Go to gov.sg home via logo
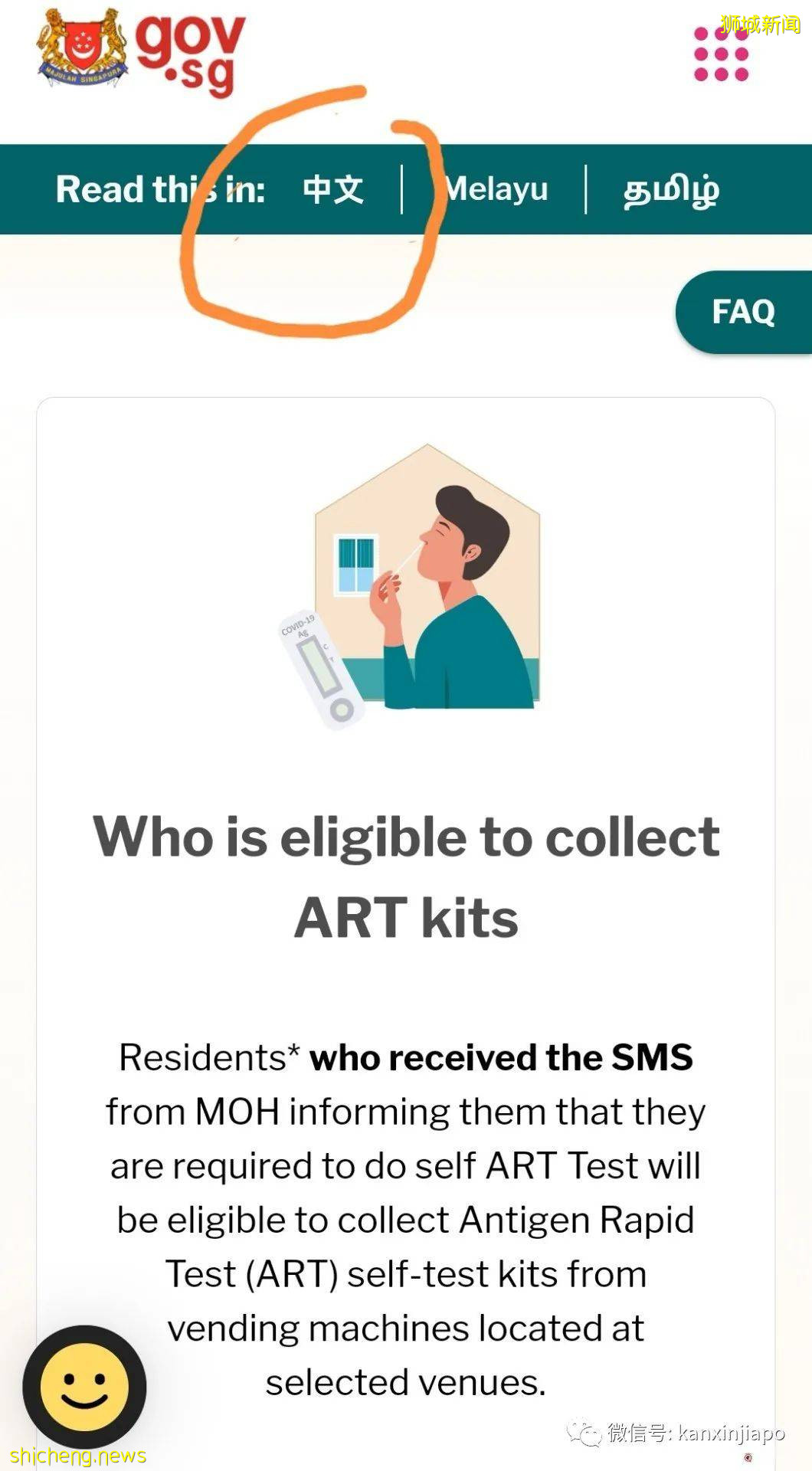This screenshot has height=1471, width=812. (x=142, y=52)
